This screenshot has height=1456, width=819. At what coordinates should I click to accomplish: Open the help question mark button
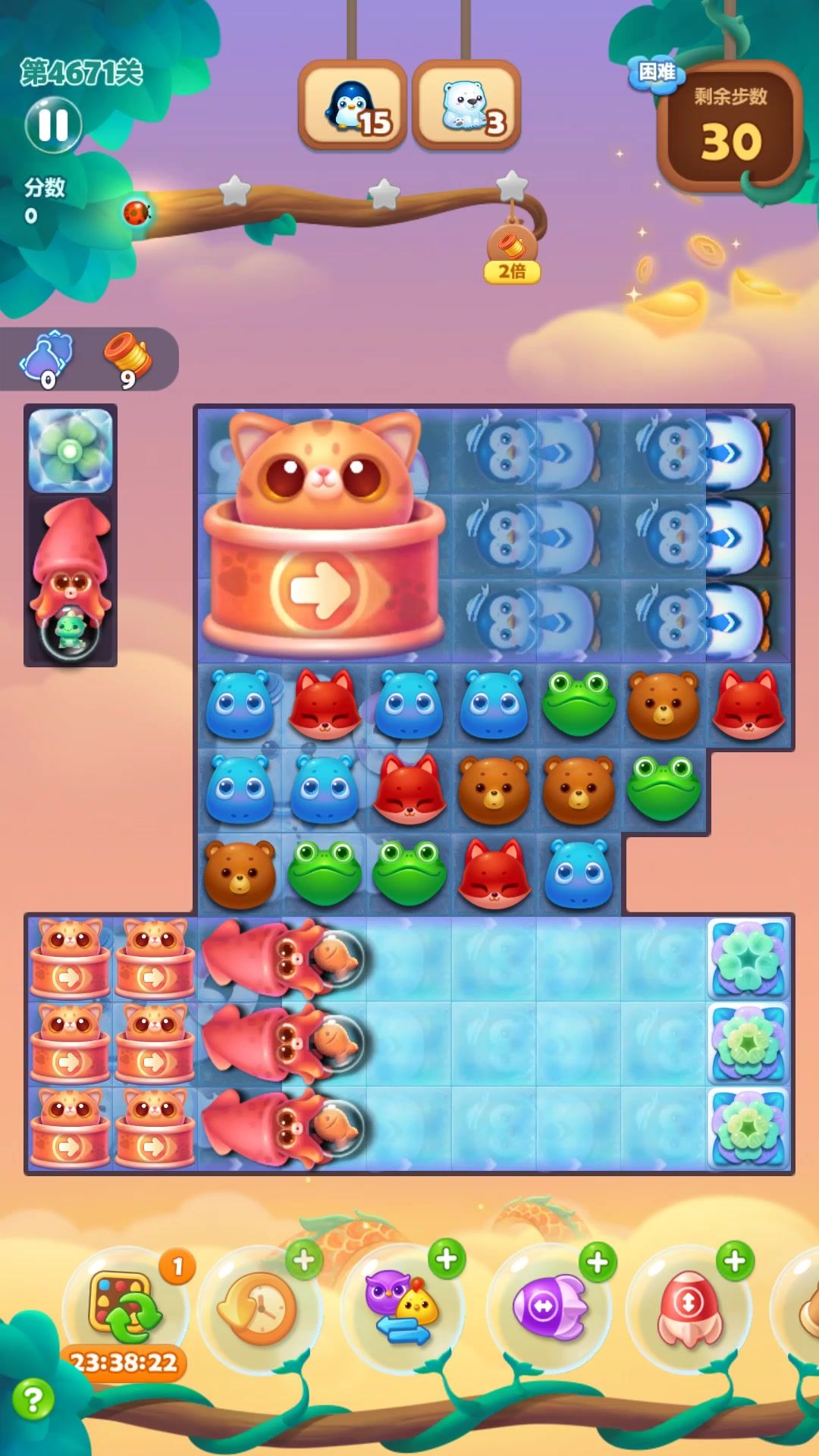[33, 1399]
